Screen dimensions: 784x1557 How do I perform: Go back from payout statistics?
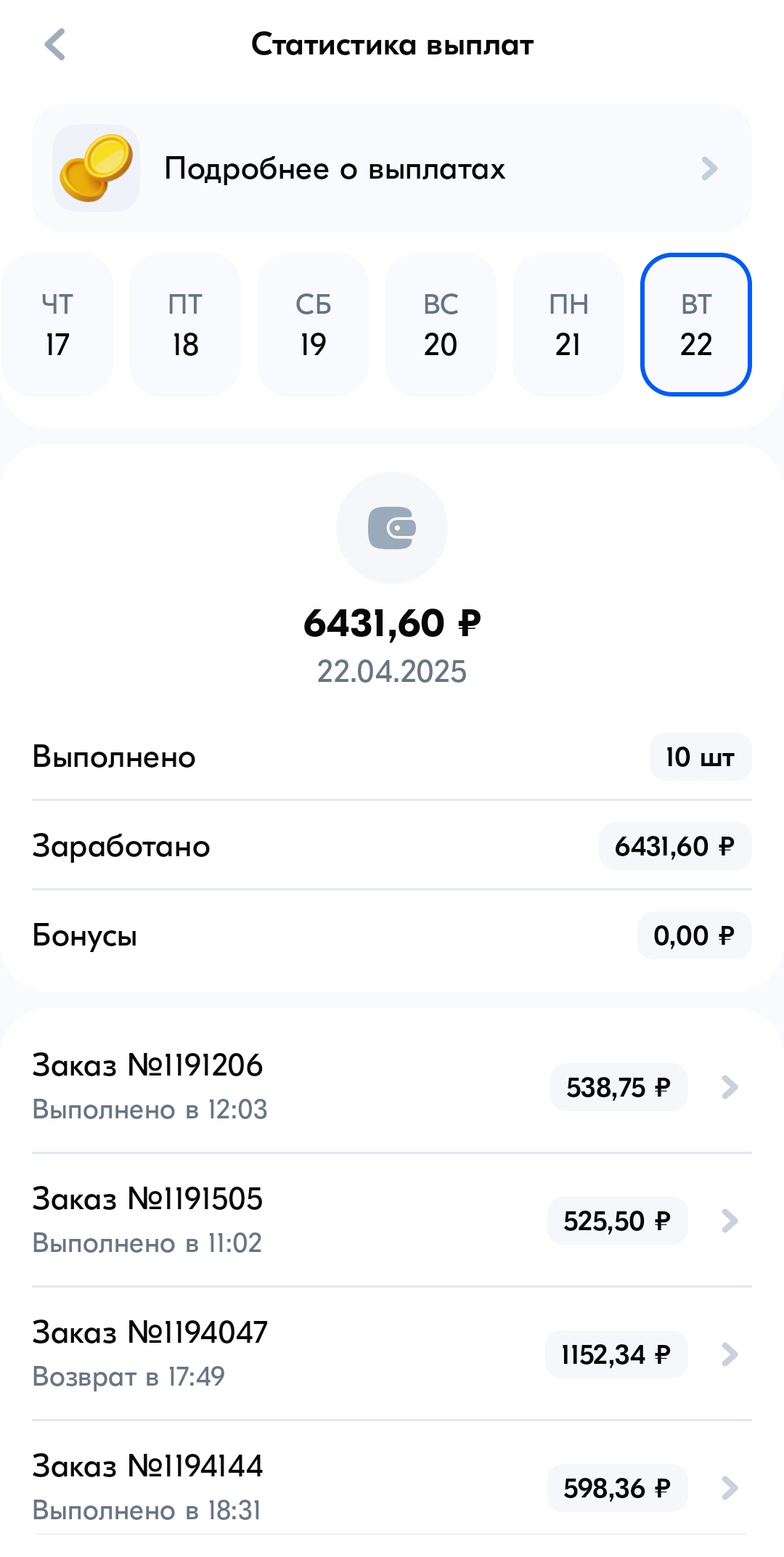point(55,44)
